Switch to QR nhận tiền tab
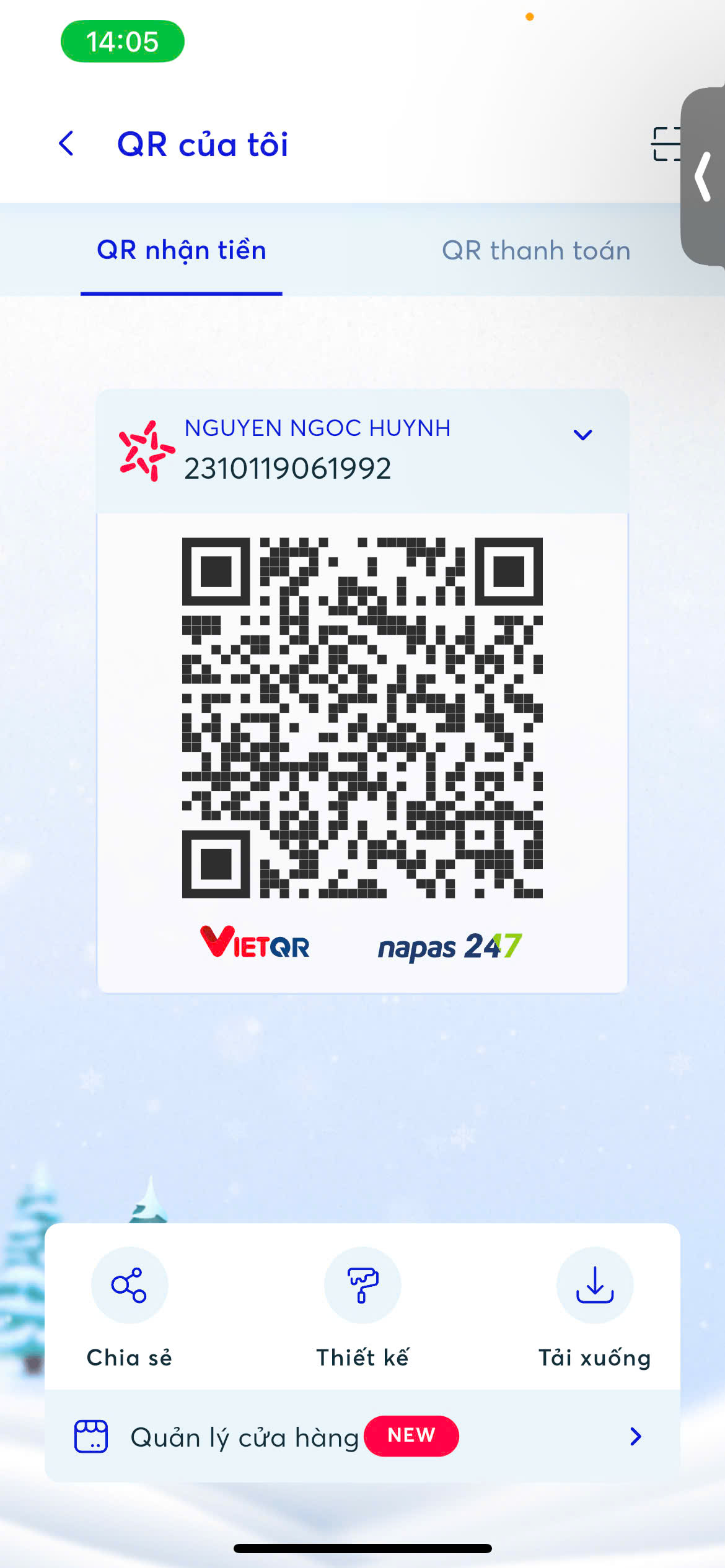Viewport: 725px width, 1568px height. [182, 250]
